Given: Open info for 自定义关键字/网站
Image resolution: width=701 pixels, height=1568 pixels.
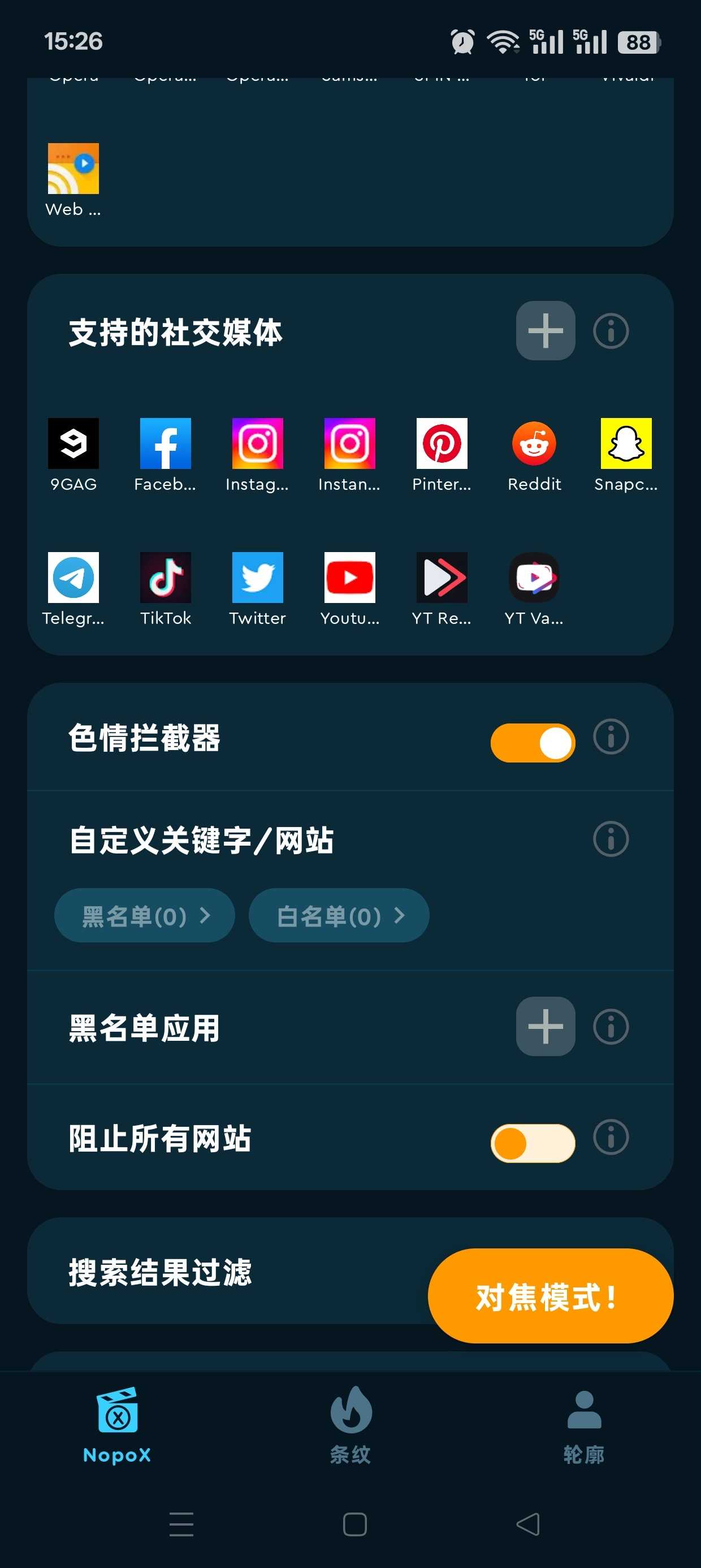Looking at the screenshot, I should click(611, 839).
